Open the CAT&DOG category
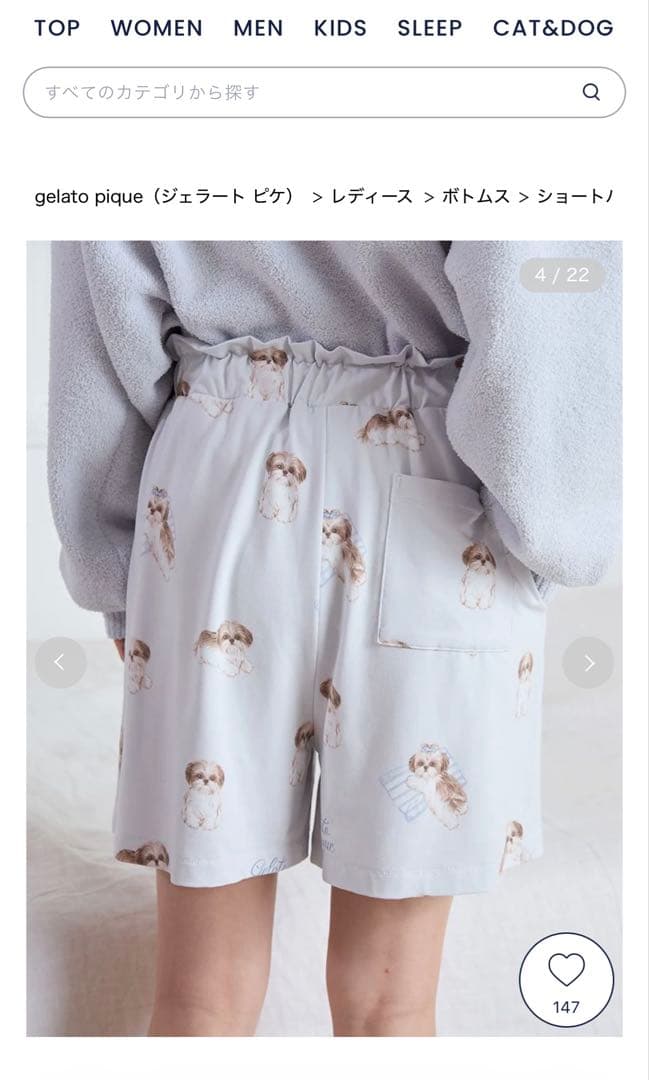 pyautogui.click(x=553, y=28)
